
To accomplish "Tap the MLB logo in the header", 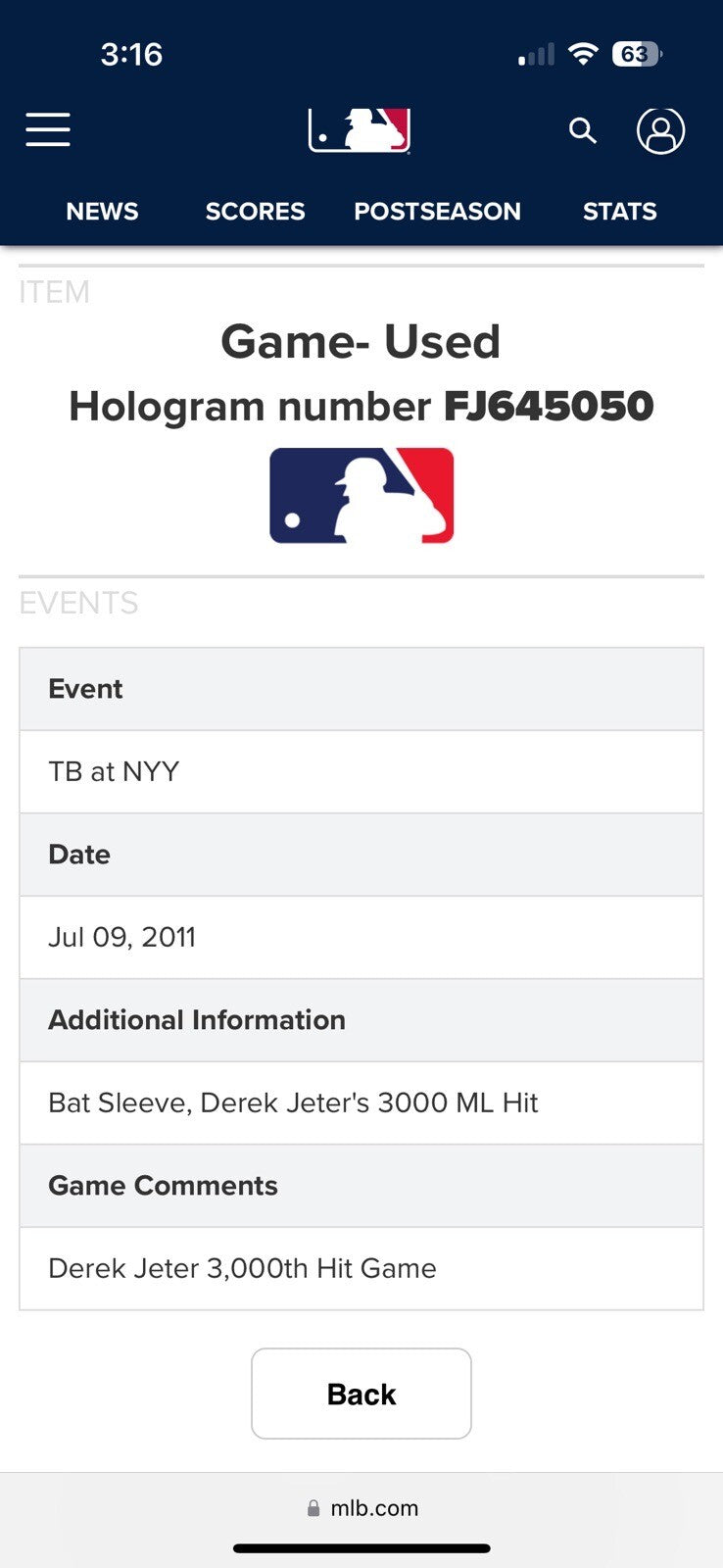I will pyautogui.click(x=360, y=130).
